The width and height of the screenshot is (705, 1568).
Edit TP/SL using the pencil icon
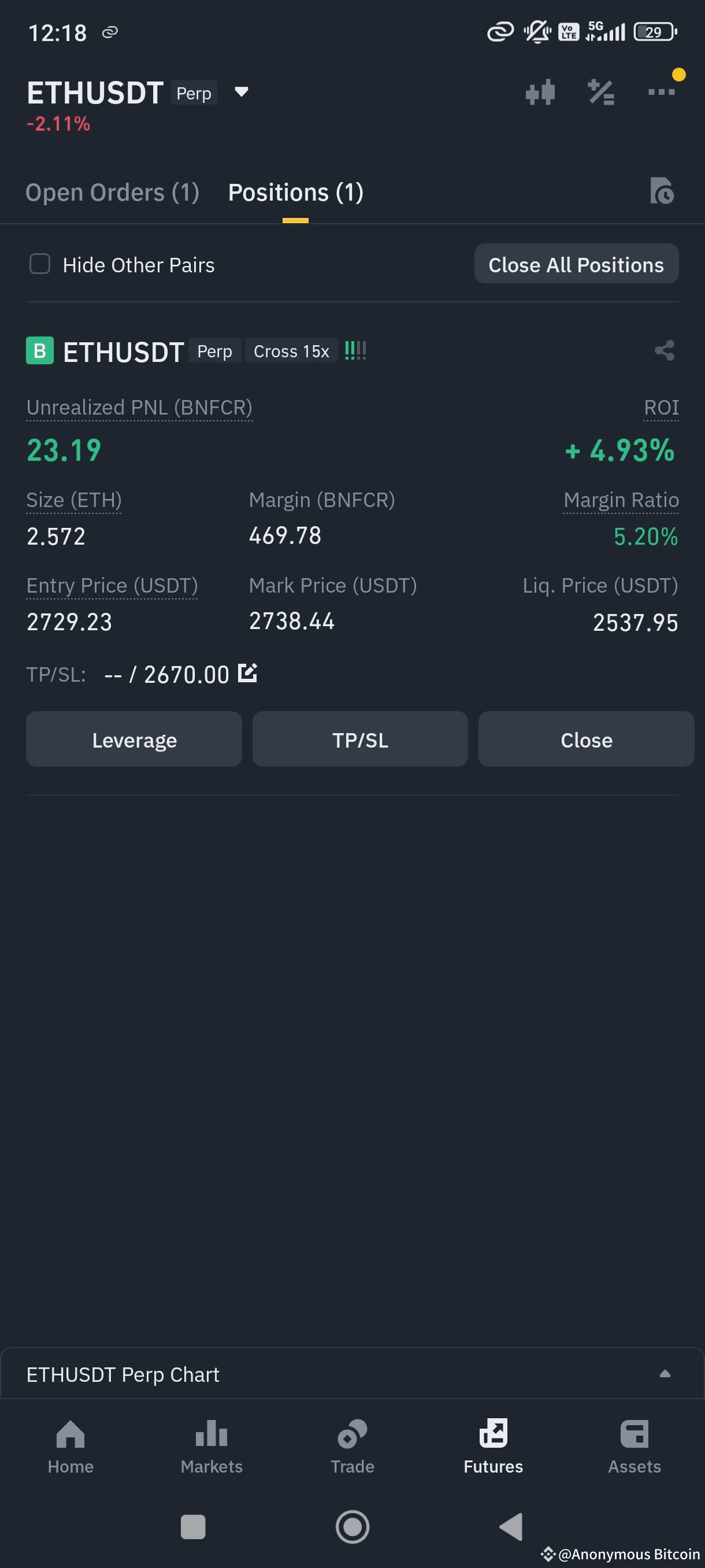248,672
